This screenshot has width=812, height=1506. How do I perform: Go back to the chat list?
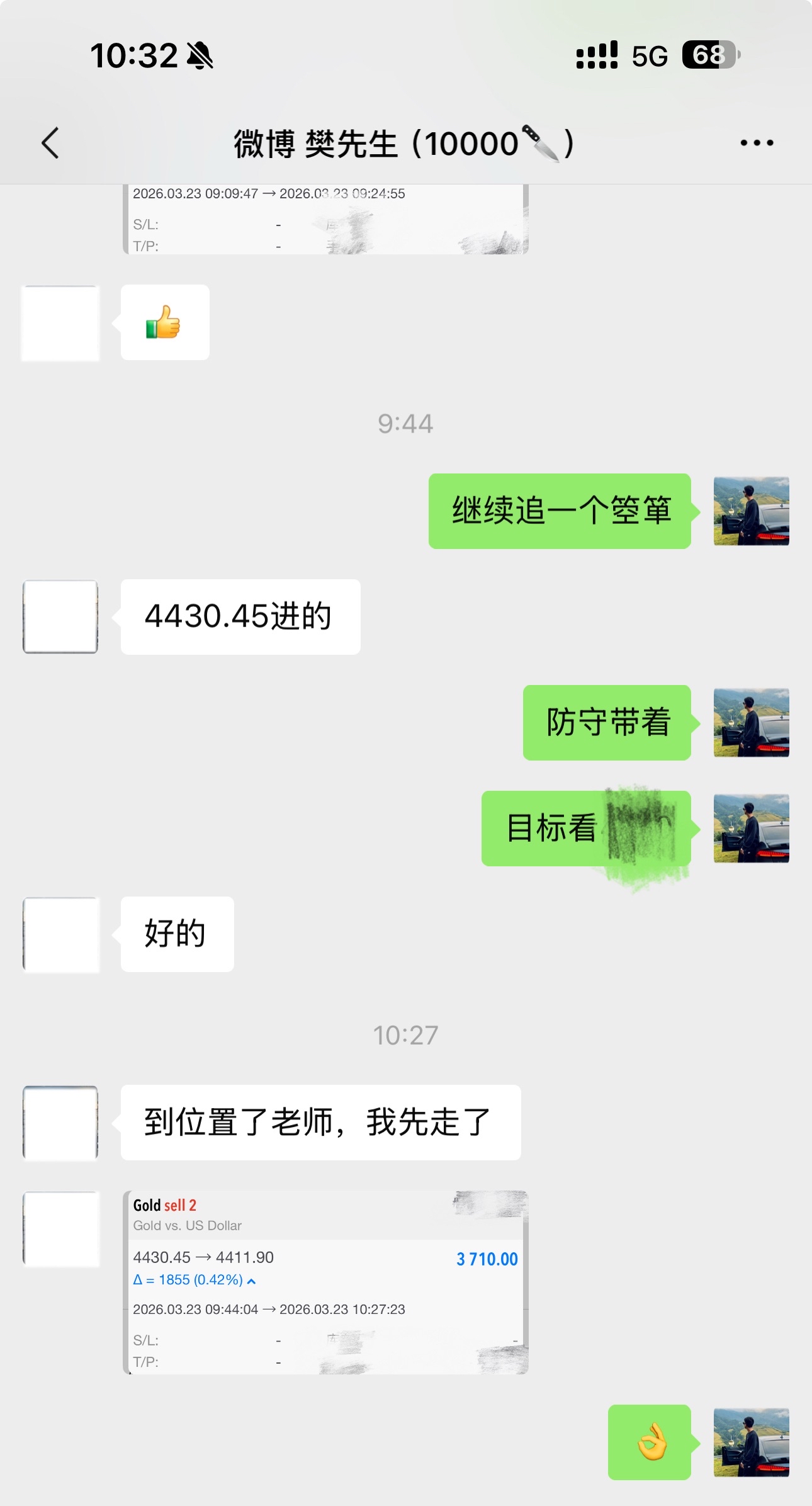pos(50,143)
